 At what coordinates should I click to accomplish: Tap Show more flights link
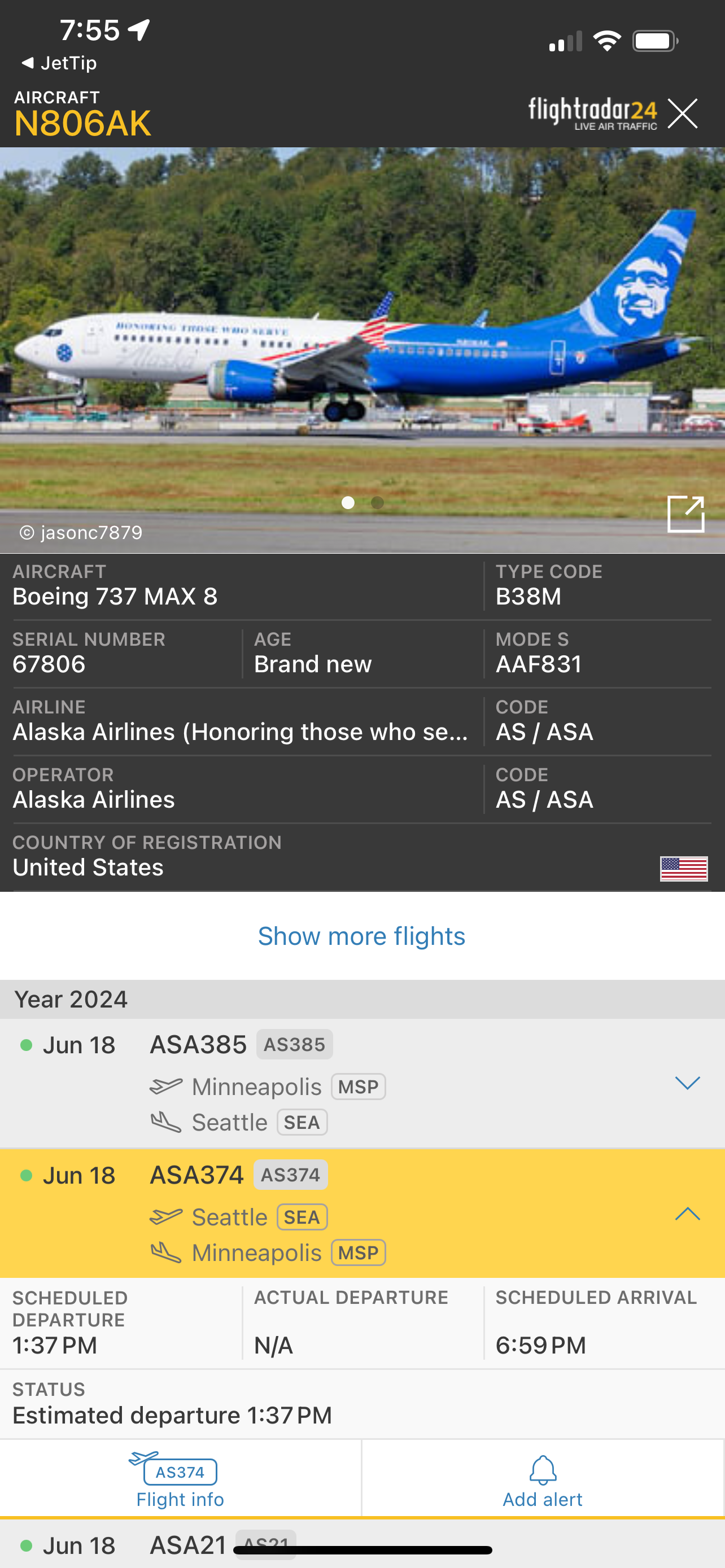(361, 936)
